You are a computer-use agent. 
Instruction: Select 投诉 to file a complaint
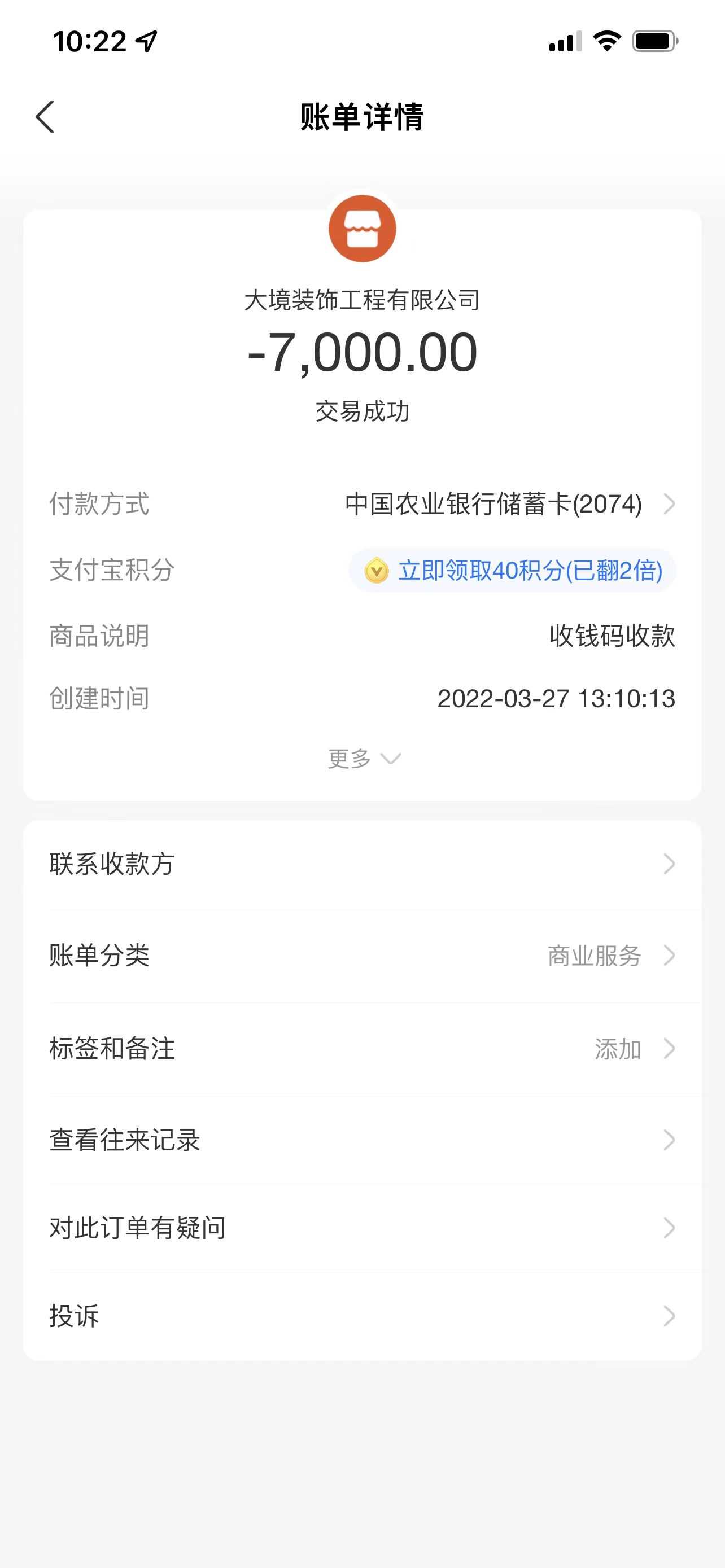(x=362, y=1316)
